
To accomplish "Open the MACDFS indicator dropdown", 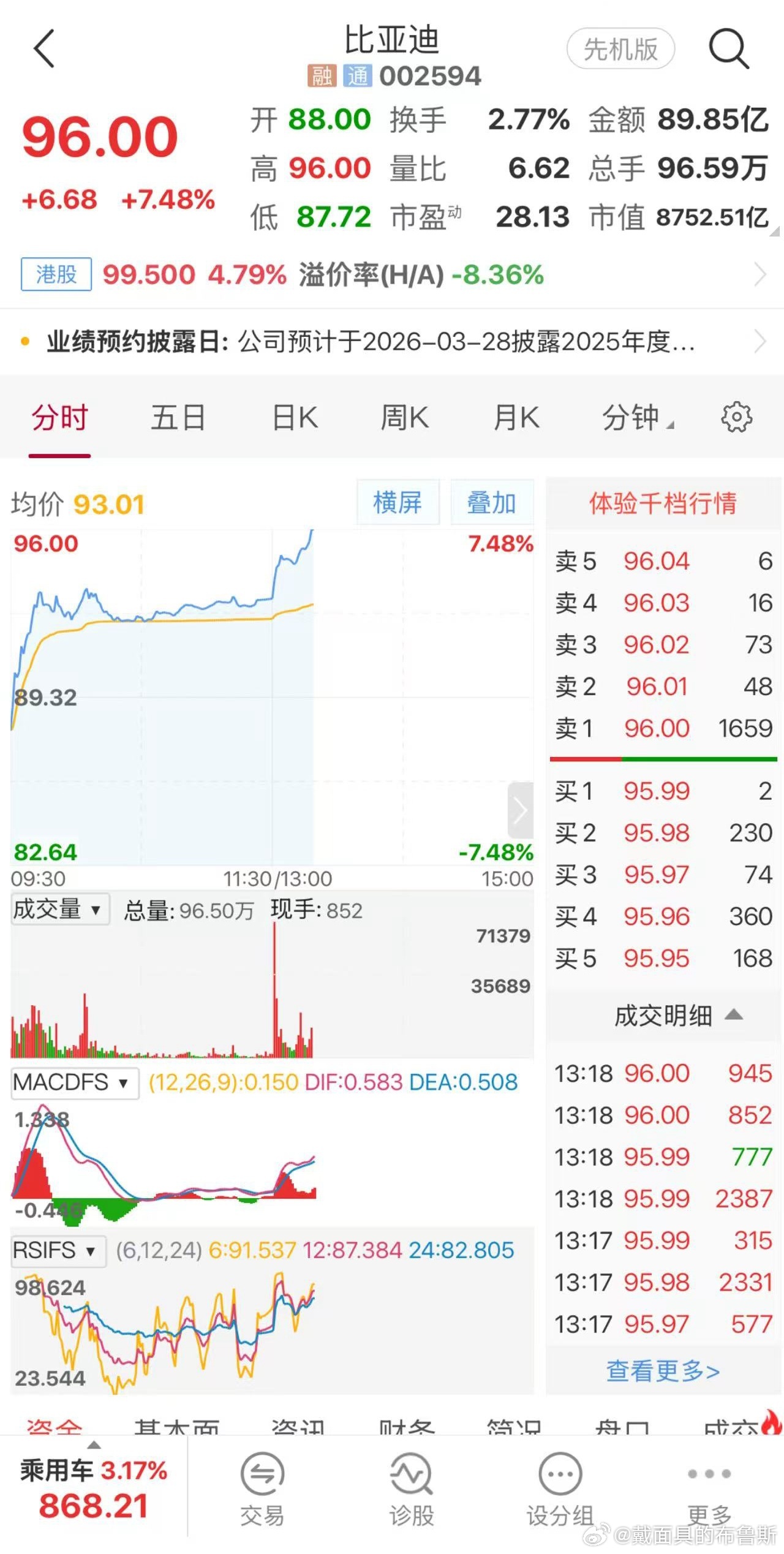I will pos(75,1082).
